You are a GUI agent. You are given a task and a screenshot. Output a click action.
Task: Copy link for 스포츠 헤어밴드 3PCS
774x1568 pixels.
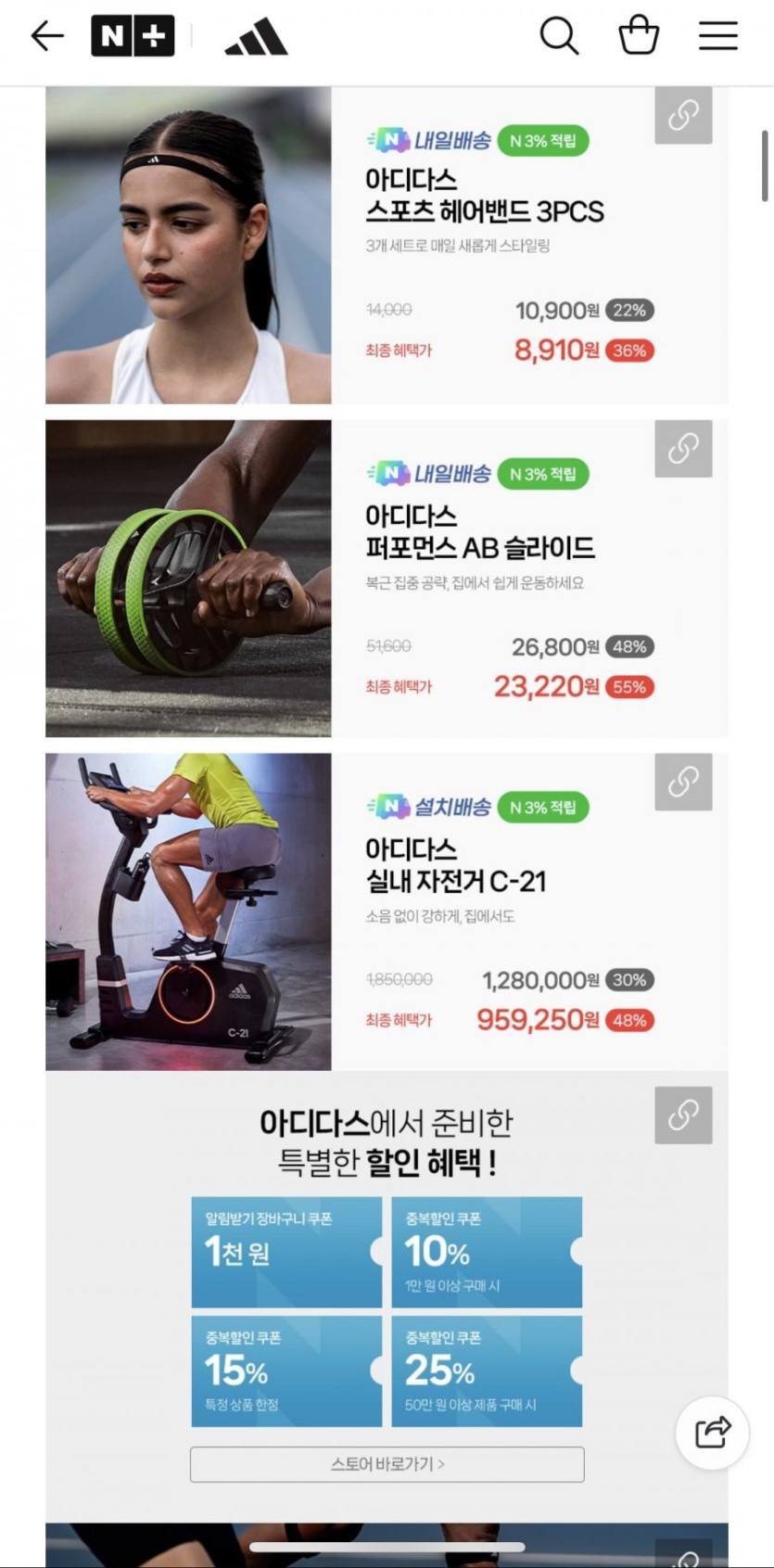[683, 115]
